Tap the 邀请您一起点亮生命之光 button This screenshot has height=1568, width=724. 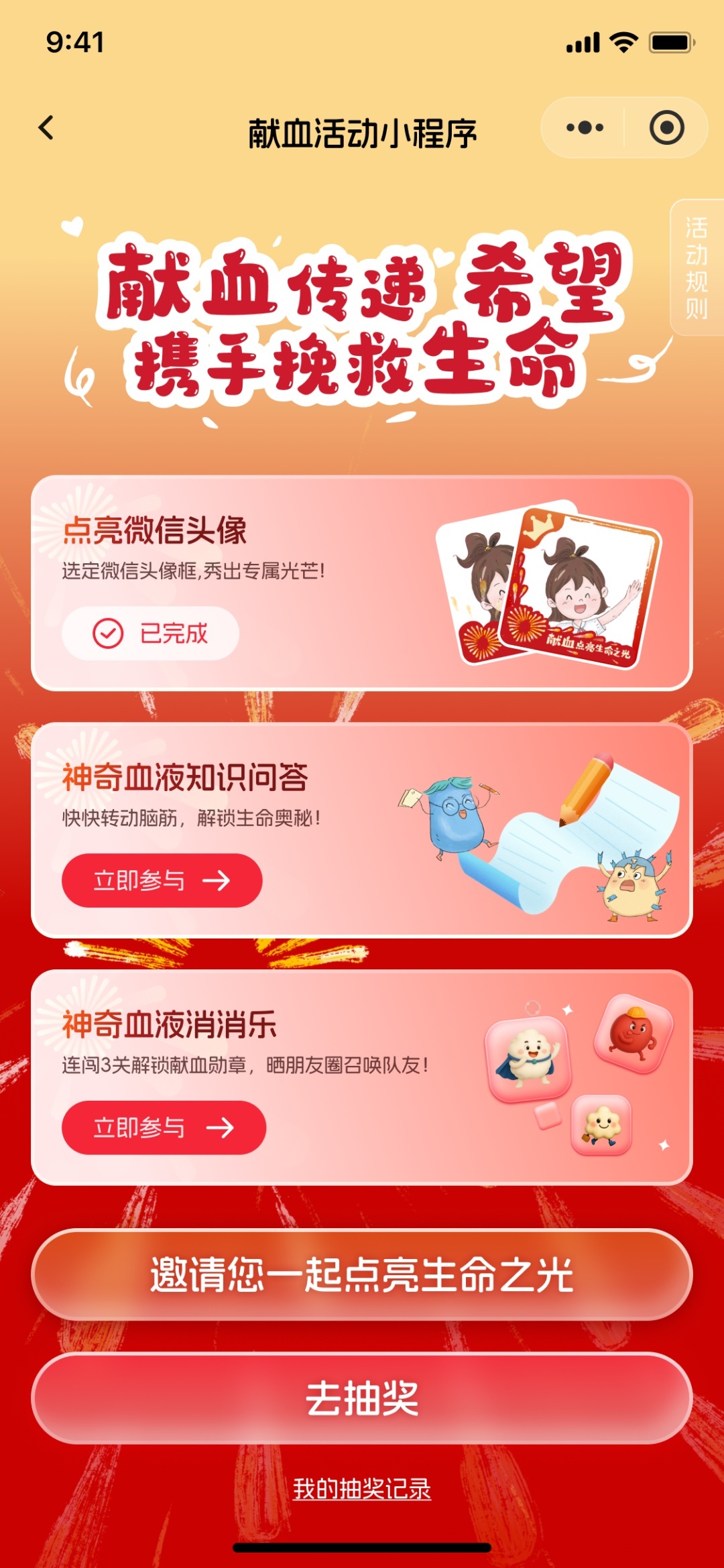362,1274
